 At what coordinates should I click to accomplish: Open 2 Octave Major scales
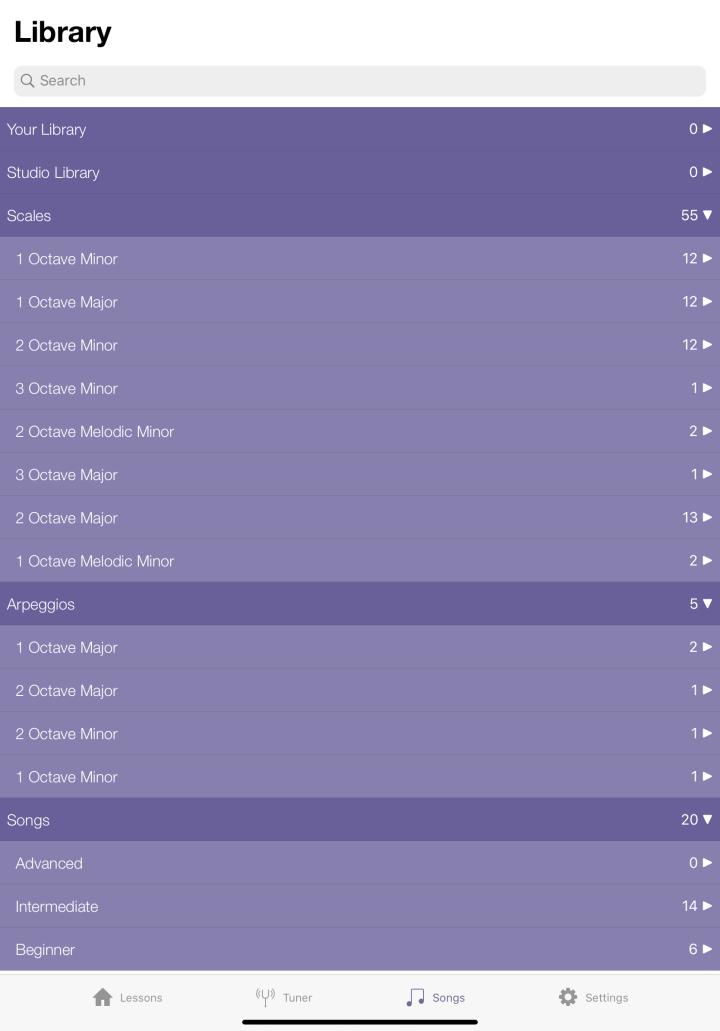pyautogui.click(x=360, y=518)
